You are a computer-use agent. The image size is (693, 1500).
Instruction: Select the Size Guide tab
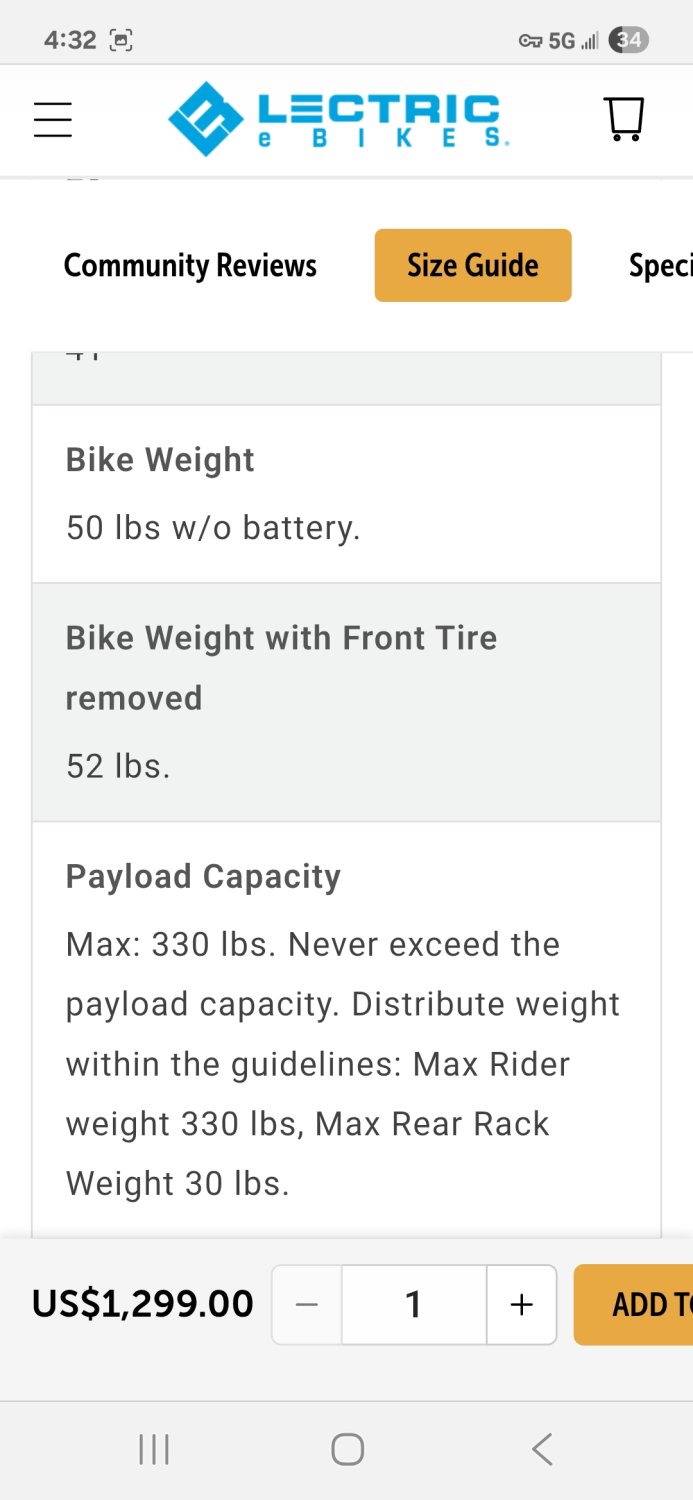point(473,265)
